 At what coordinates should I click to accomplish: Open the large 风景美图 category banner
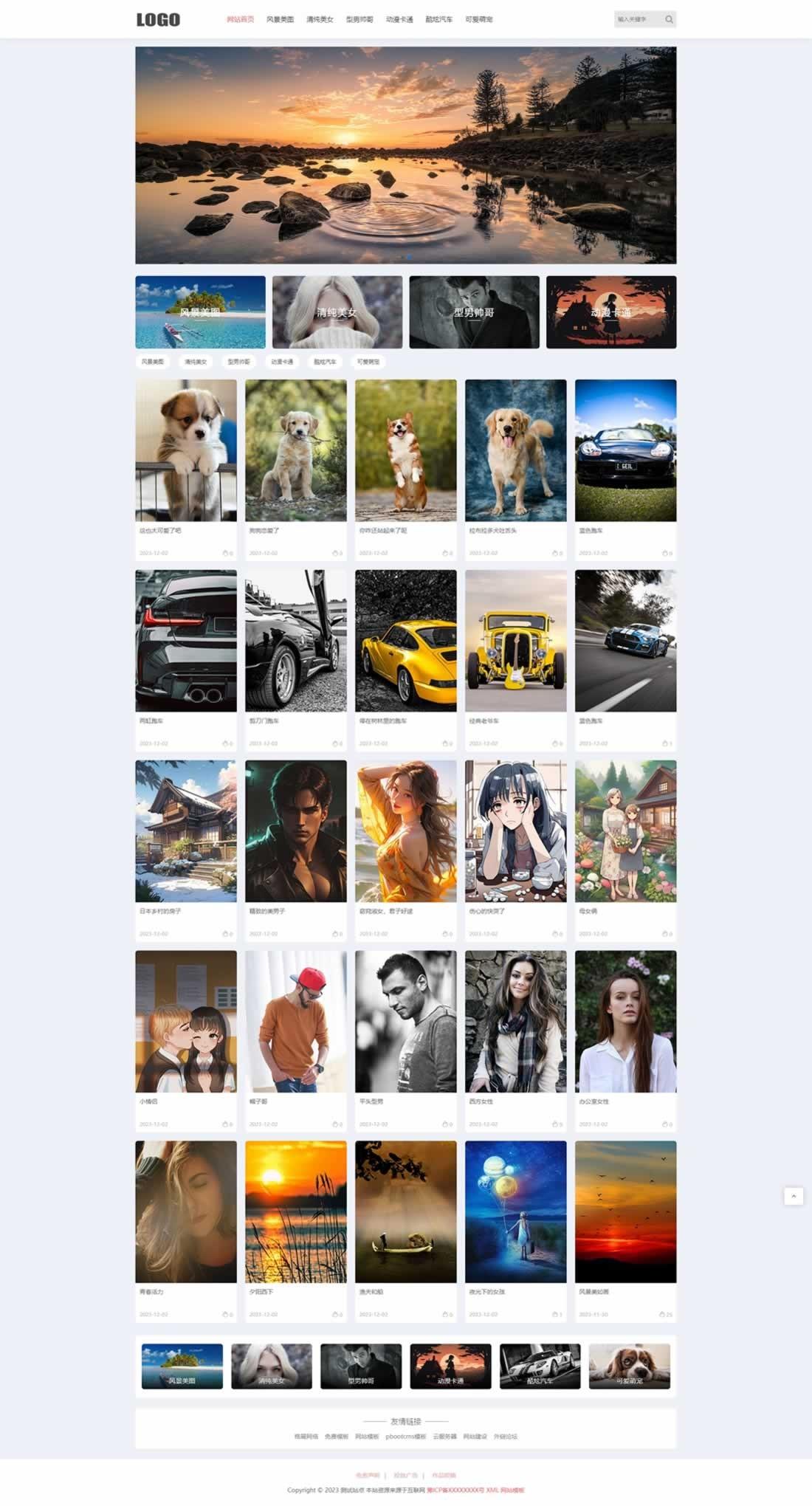click(x=200, y=312)
